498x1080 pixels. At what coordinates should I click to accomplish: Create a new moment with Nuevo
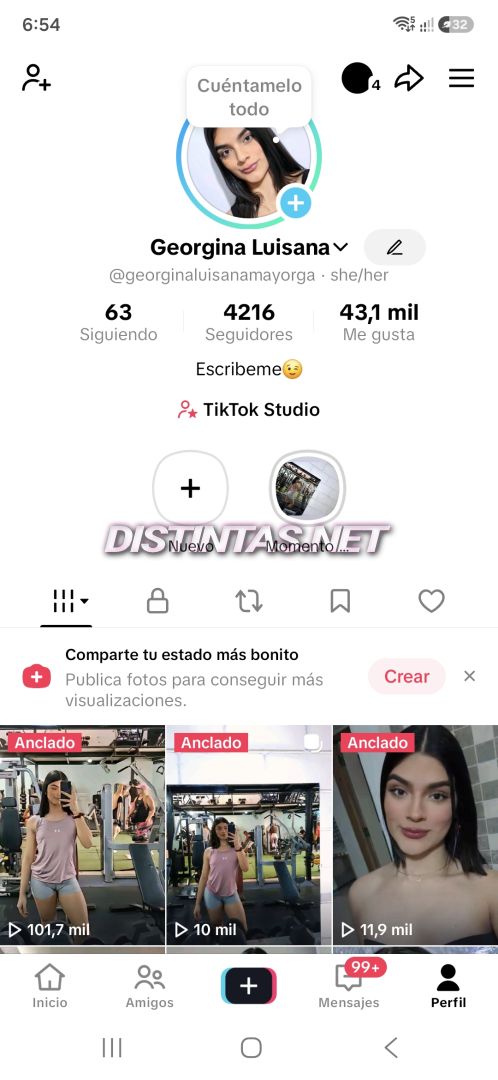point(190,488)
